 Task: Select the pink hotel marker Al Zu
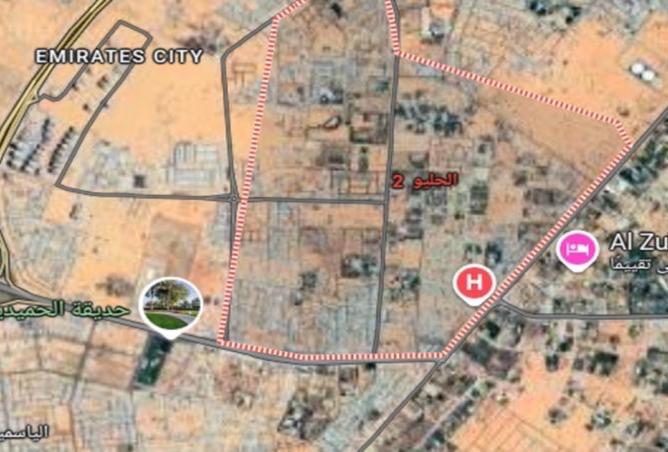578,247
